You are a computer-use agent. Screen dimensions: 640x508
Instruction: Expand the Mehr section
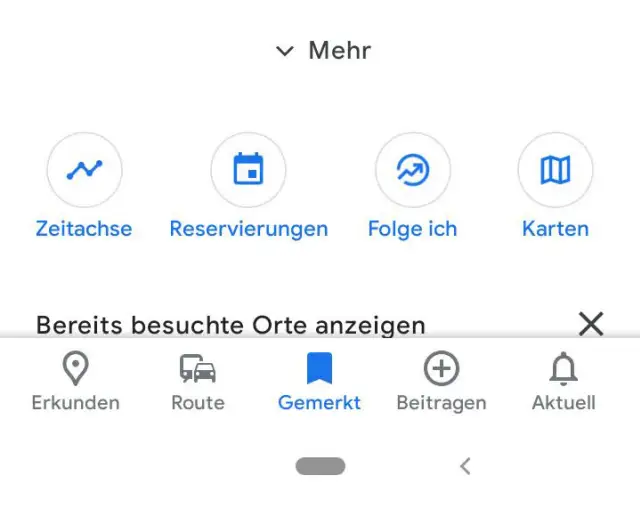(324, 50)
